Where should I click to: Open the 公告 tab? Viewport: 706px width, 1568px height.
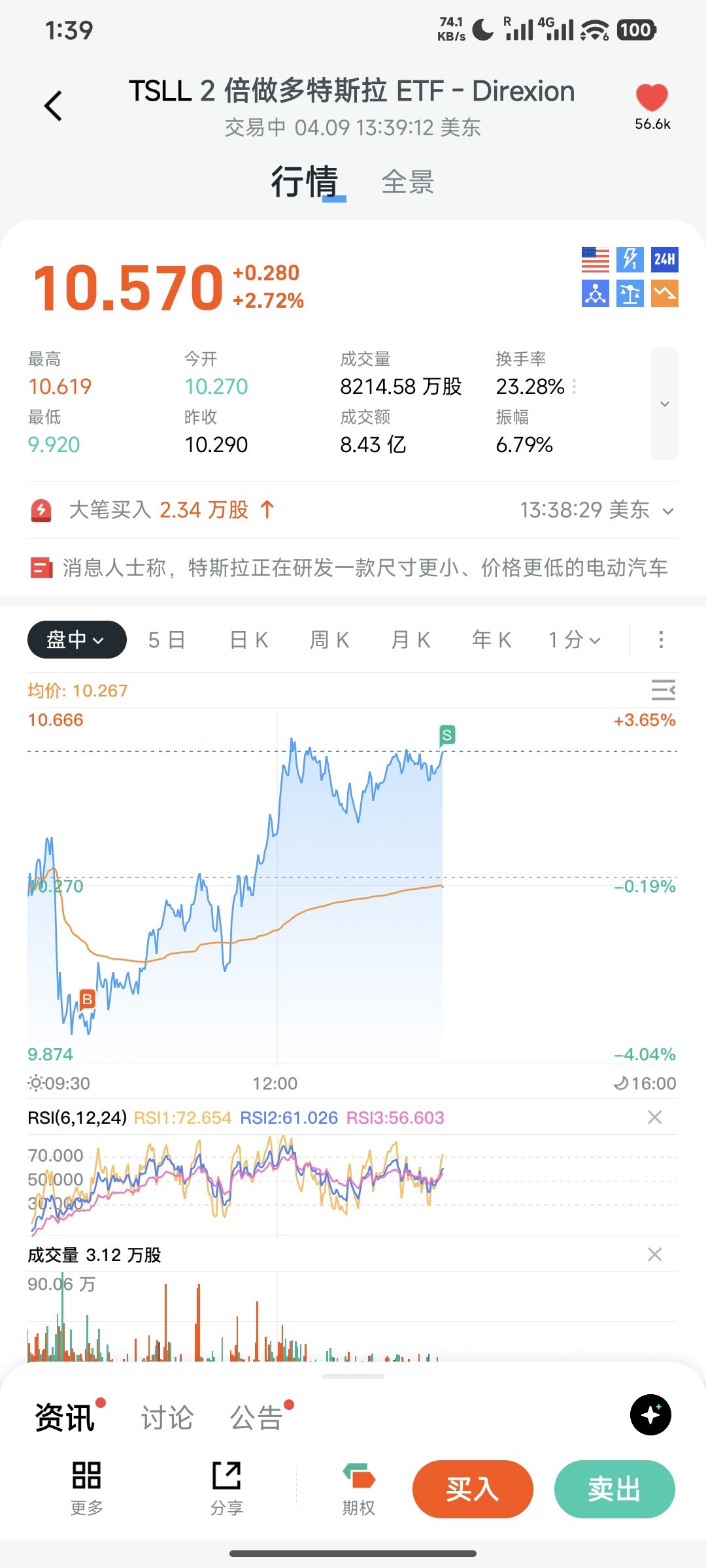(x=256, y=1418)
